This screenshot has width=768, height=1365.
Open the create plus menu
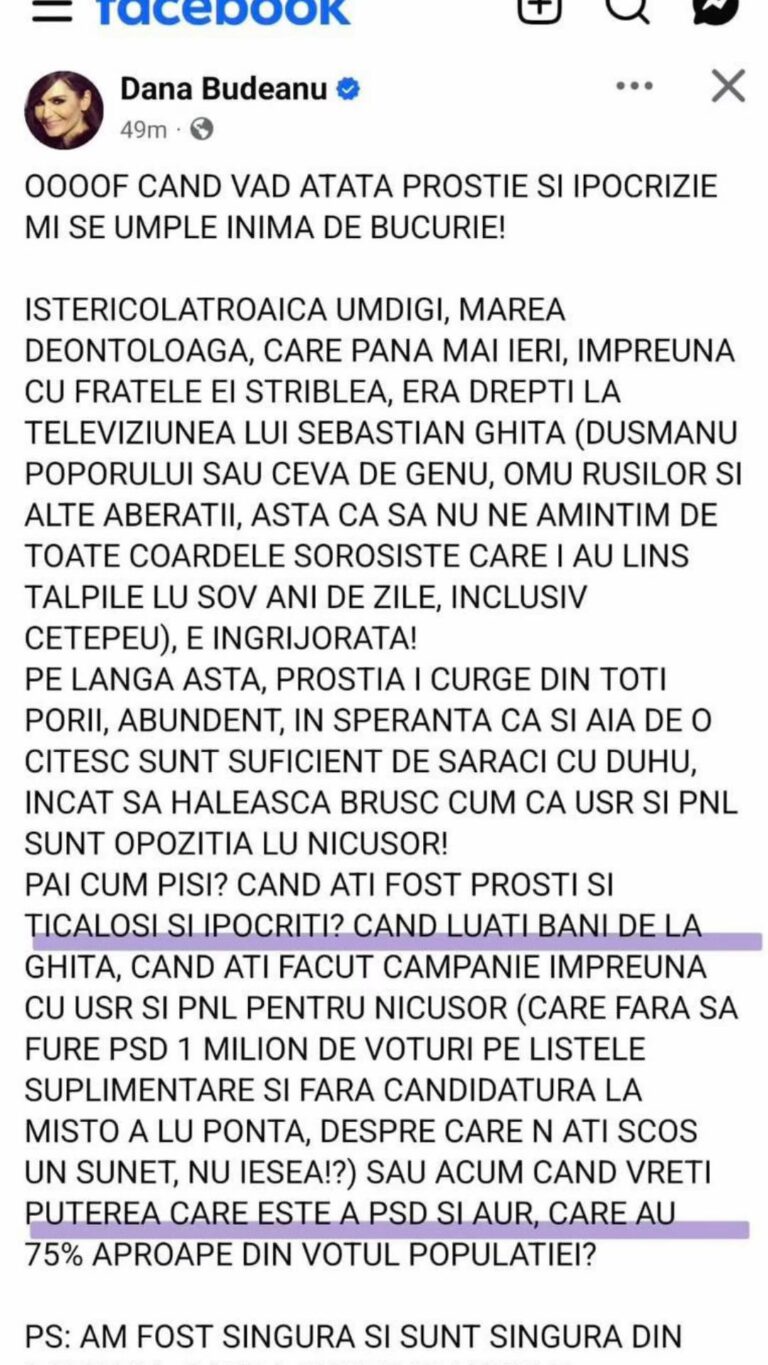tap(540, 9)
